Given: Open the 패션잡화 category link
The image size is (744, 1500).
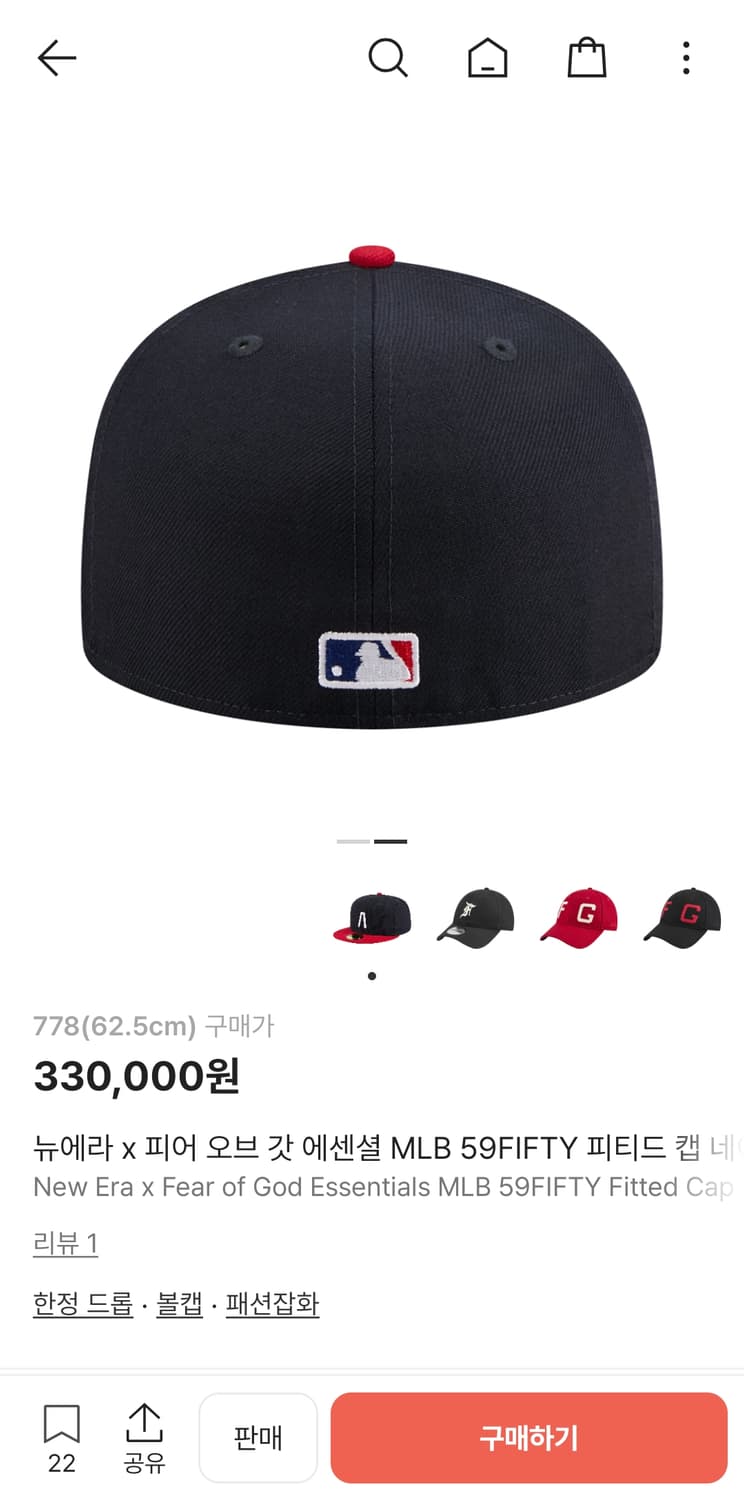Looking at the screenshot, I should coord(271,1305).
